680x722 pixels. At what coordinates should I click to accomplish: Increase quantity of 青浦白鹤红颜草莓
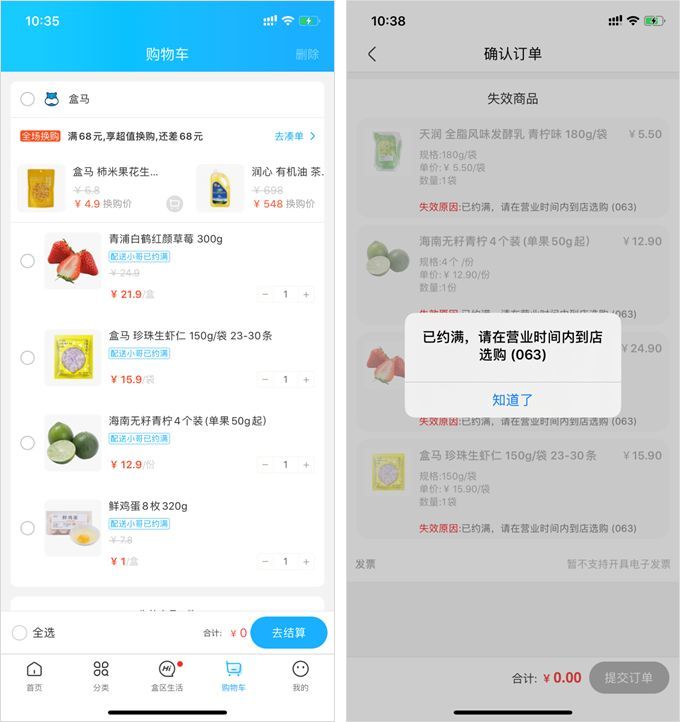click(306, 295)
